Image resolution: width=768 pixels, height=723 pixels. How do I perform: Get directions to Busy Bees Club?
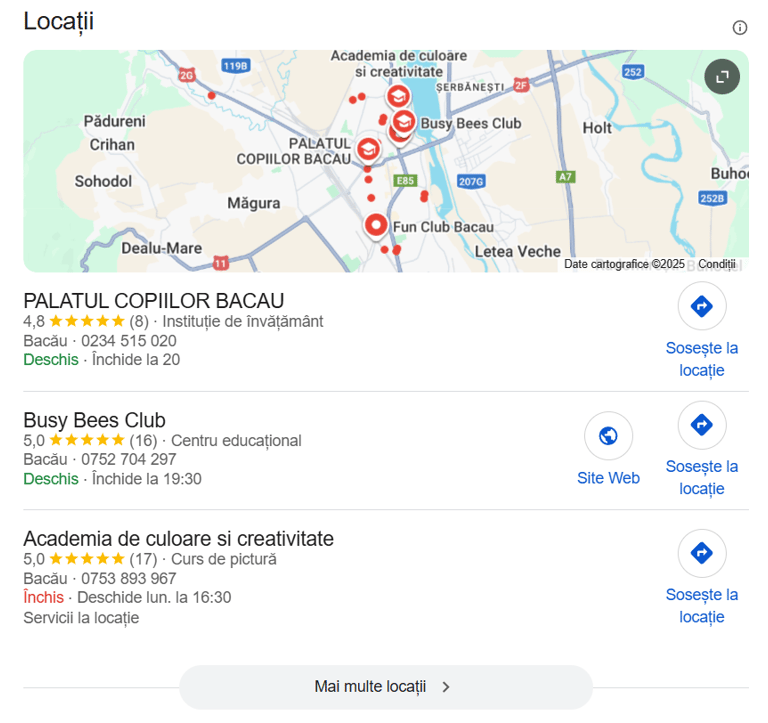(x=702, y=426)
